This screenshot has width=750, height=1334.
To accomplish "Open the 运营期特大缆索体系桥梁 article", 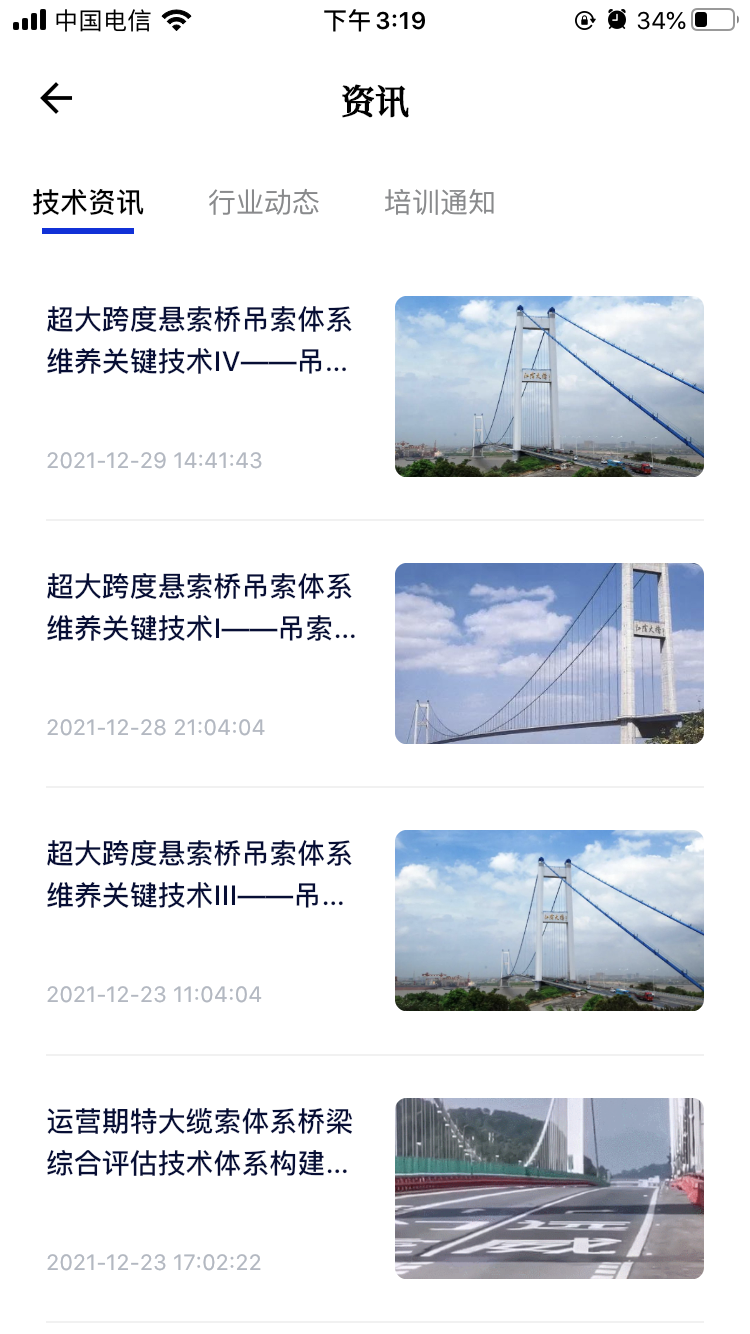I will 200,1145.
